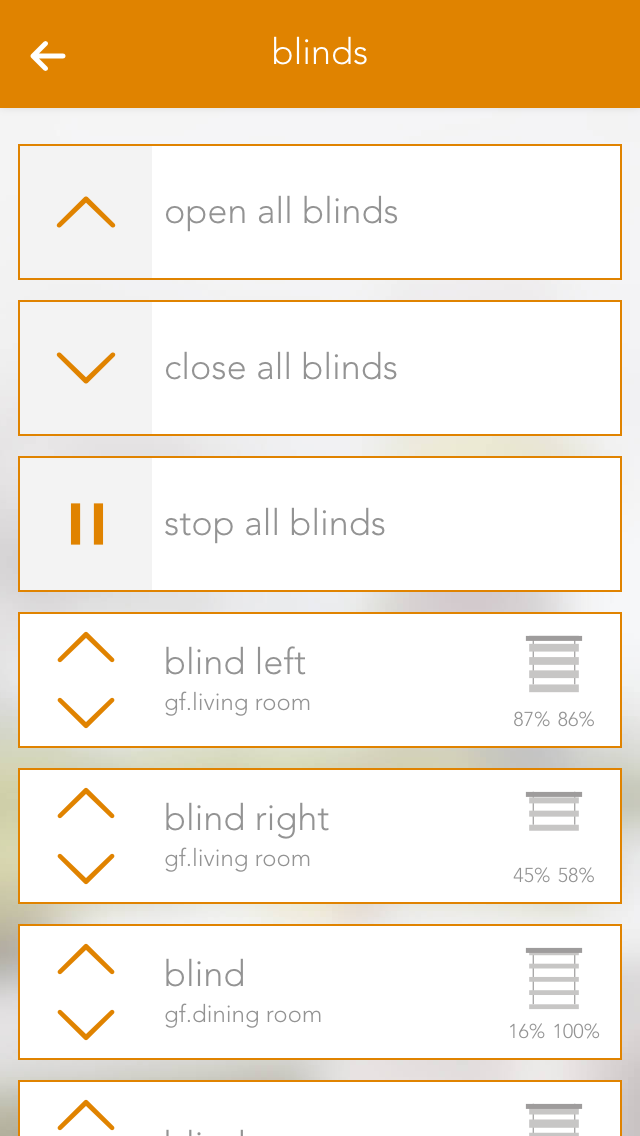640x1136 pixels.
Task: Raise the living room blind right
Action: (x=86, y=804)
